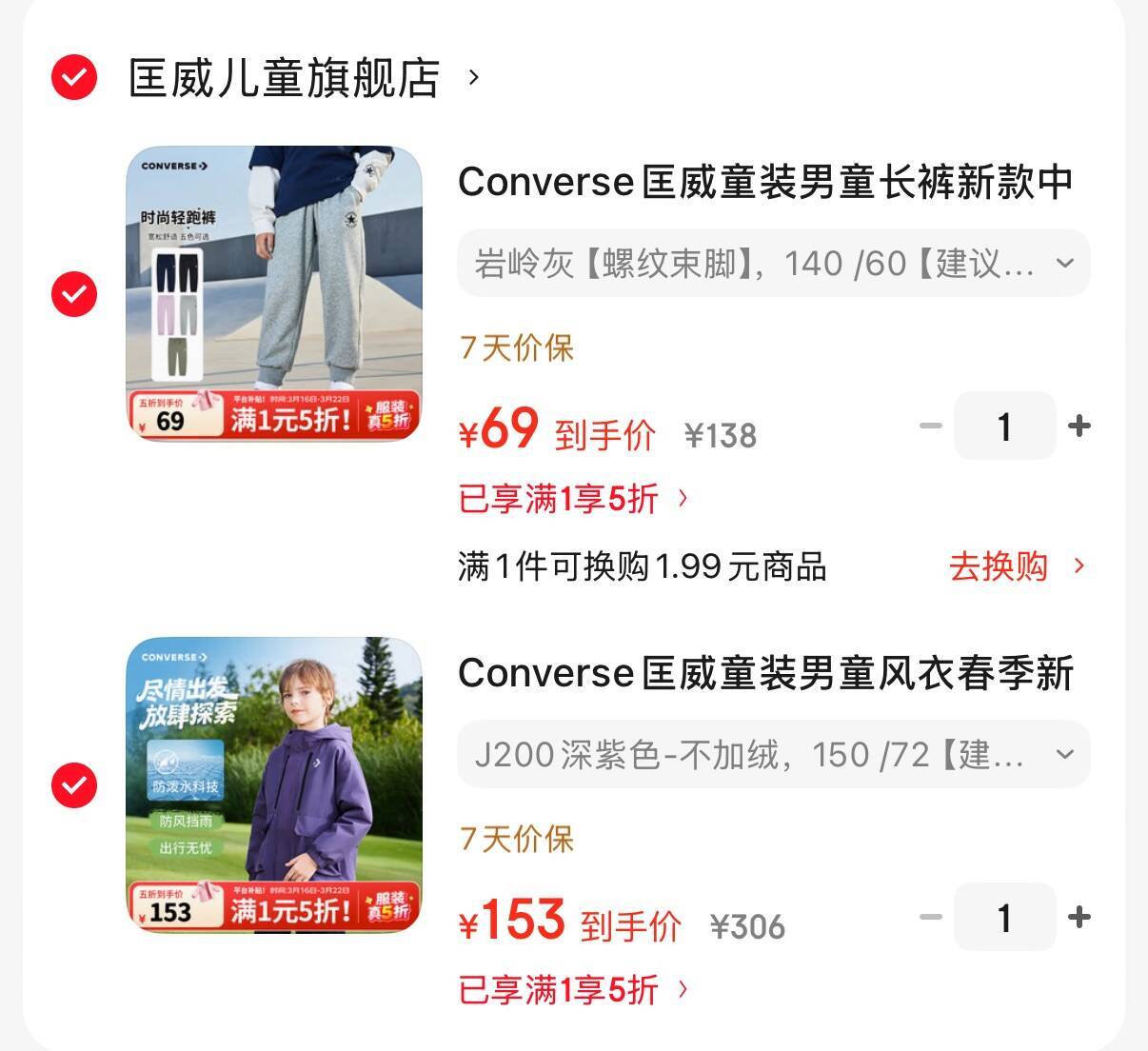The height and width of the screenshot is (1051, 1148).
Task: Tap 去换购 to redeem add-on item
Action: (1017, 566)
